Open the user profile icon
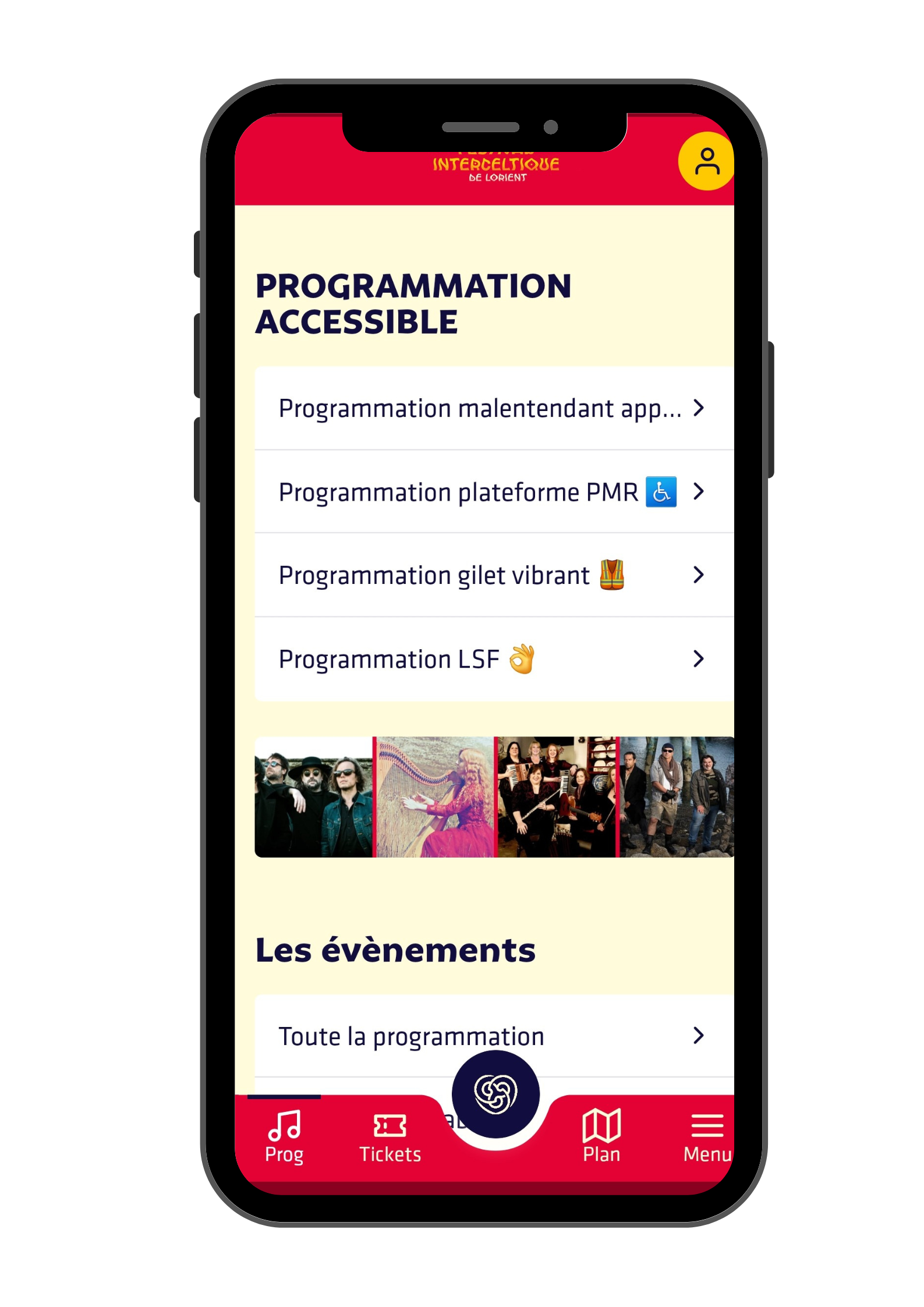Screen dimensions: 924x1307 point(706,162)
